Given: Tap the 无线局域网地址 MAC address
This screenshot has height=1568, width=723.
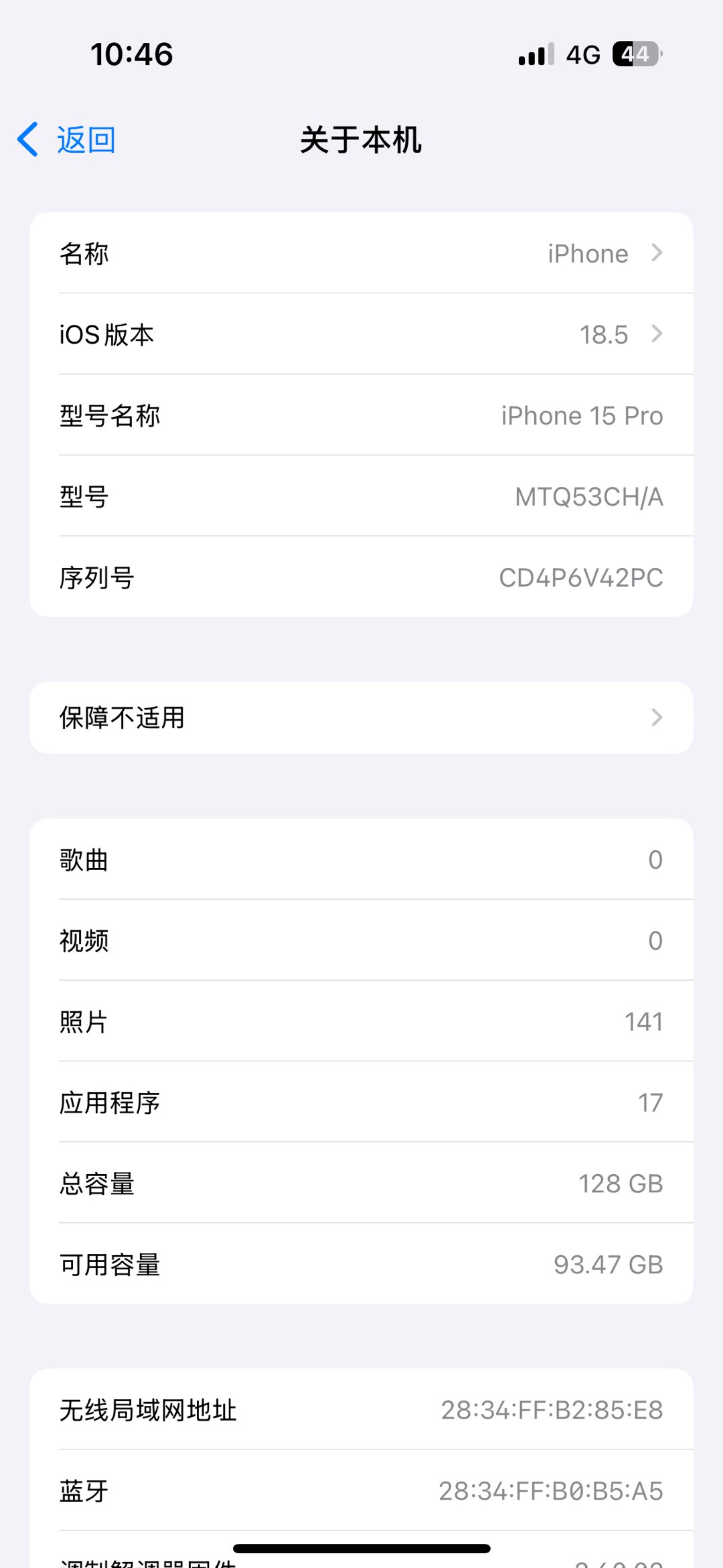Looking at the screenshot, I should coord(361,1409).
